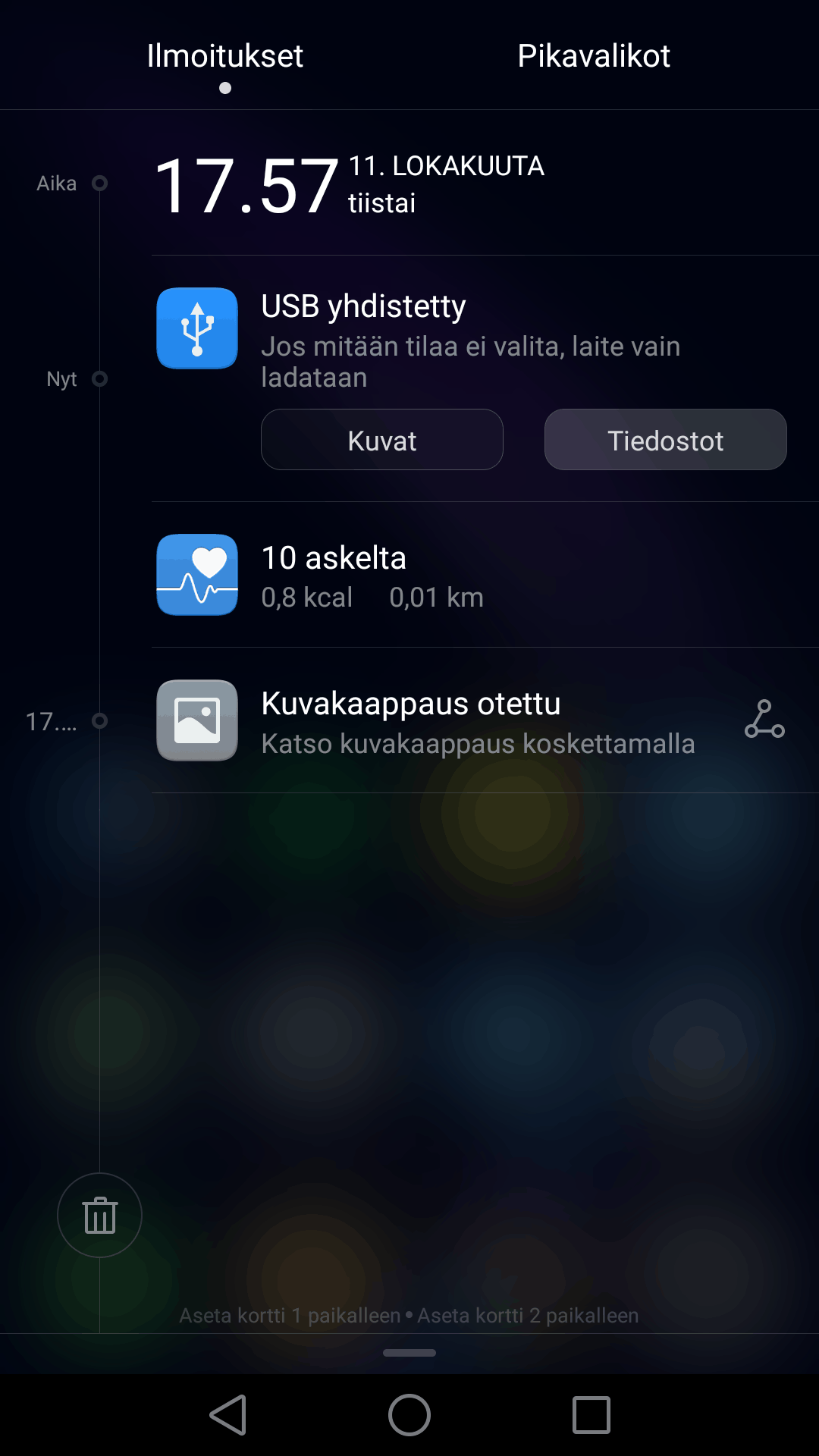Open the 10 askelta health notification
This screenshot has width=819, height=1456.
[x=455, y=575]
